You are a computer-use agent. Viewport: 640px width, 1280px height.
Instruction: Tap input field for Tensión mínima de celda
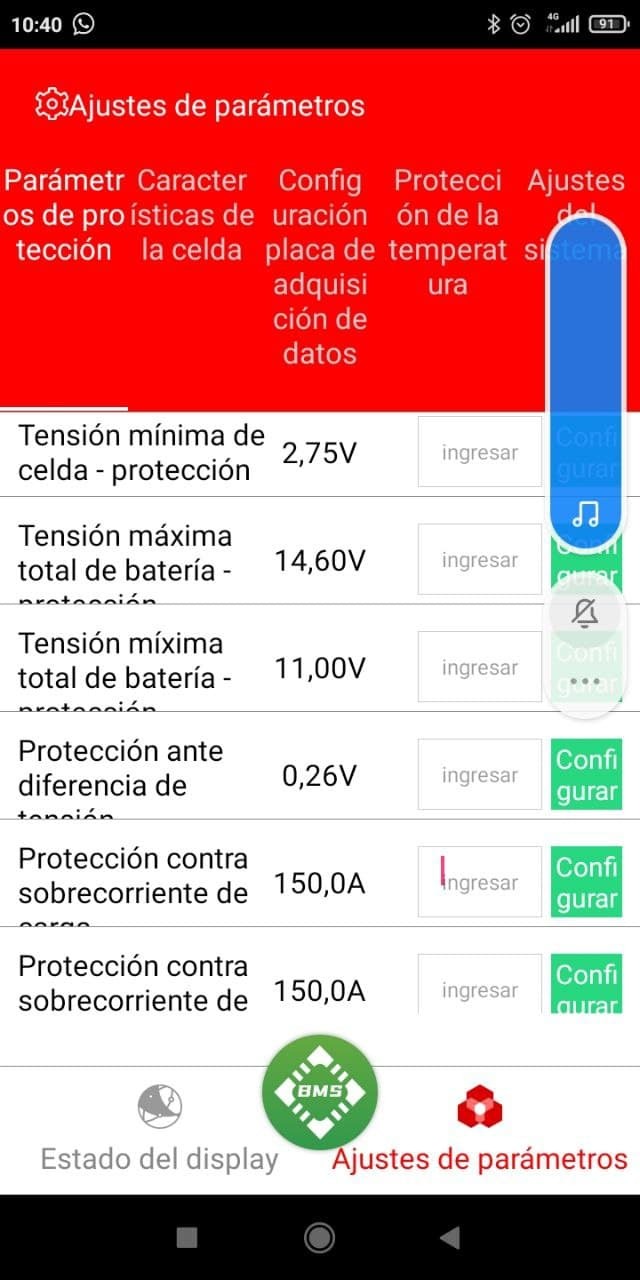click(x=480, y=452)
